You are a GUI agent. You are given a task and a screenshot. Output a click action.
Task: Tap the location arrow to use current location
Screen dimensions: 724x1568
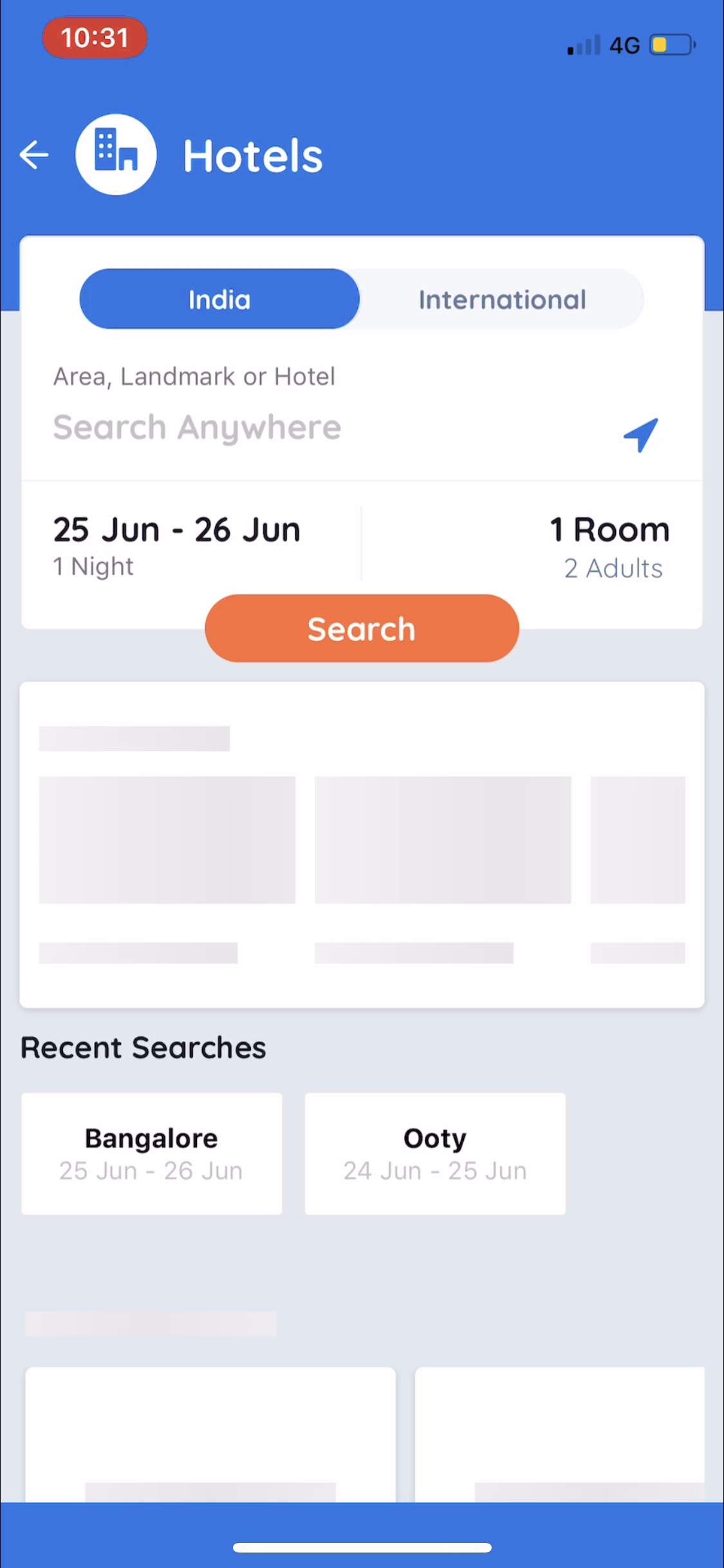(640, 434)
